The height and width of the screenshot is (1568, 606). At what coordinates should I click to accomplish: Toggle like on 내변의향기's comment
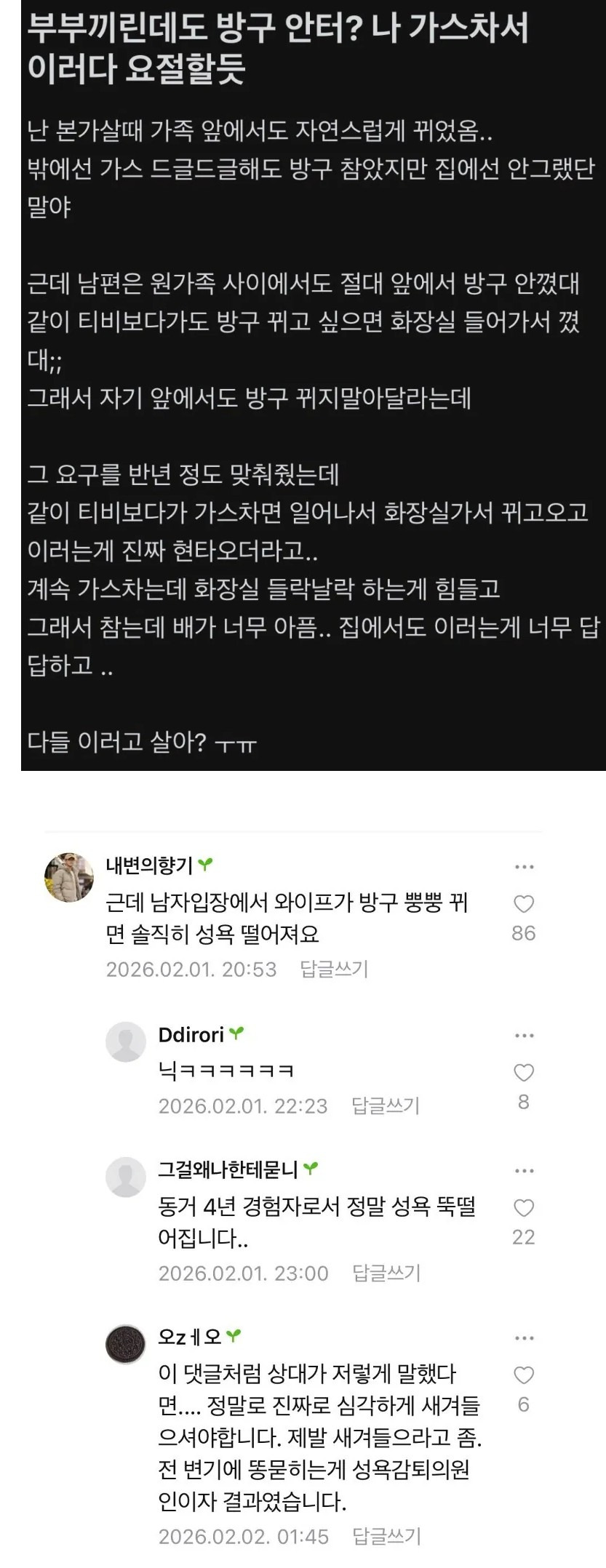pyautogui.click(x=523, y=904)
